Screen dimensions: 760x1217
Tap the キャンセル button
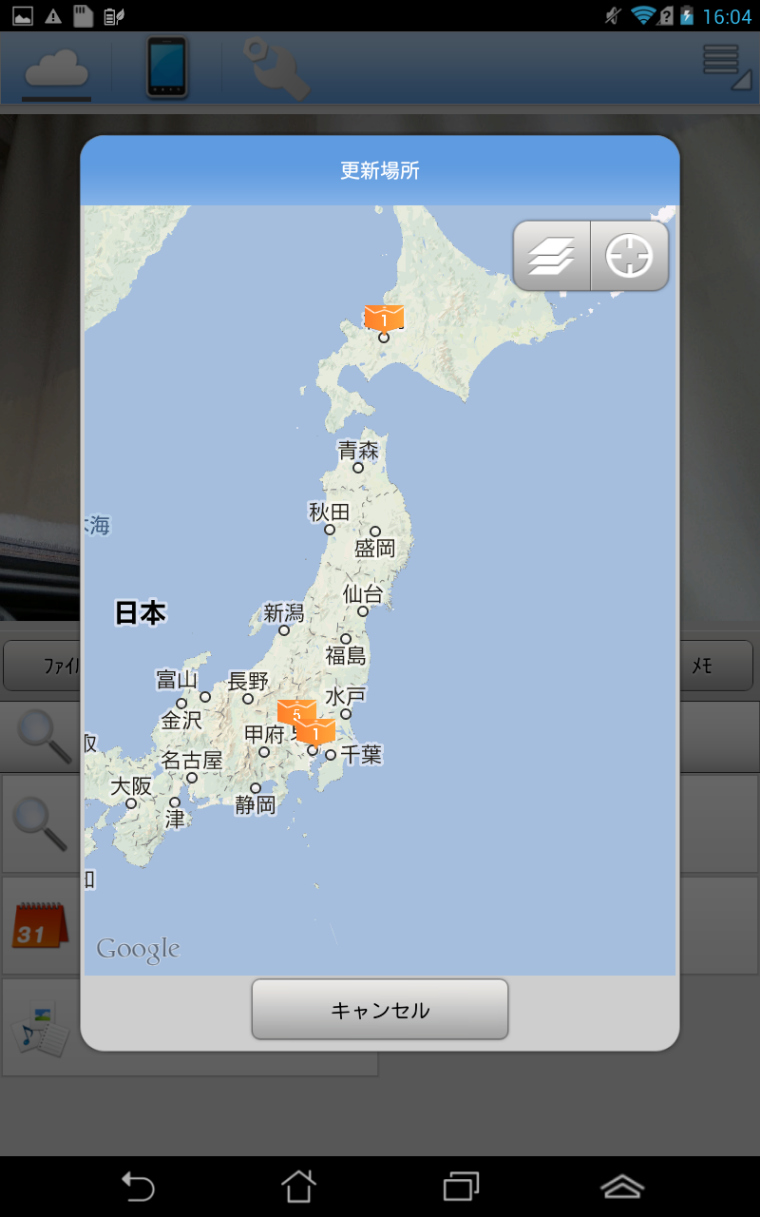pos(380,1010)
